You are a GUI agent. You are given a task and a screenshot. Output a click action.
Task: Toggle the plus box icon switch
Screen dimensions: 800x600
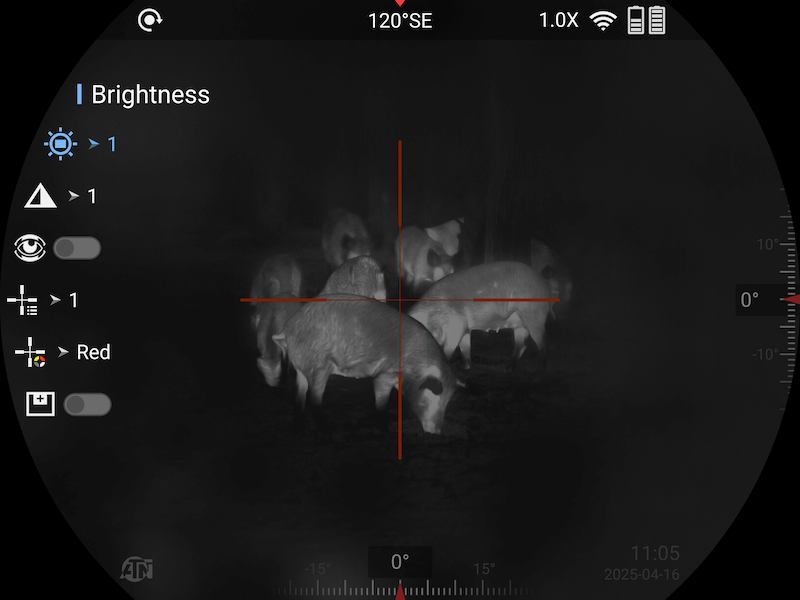coord(87,404)
